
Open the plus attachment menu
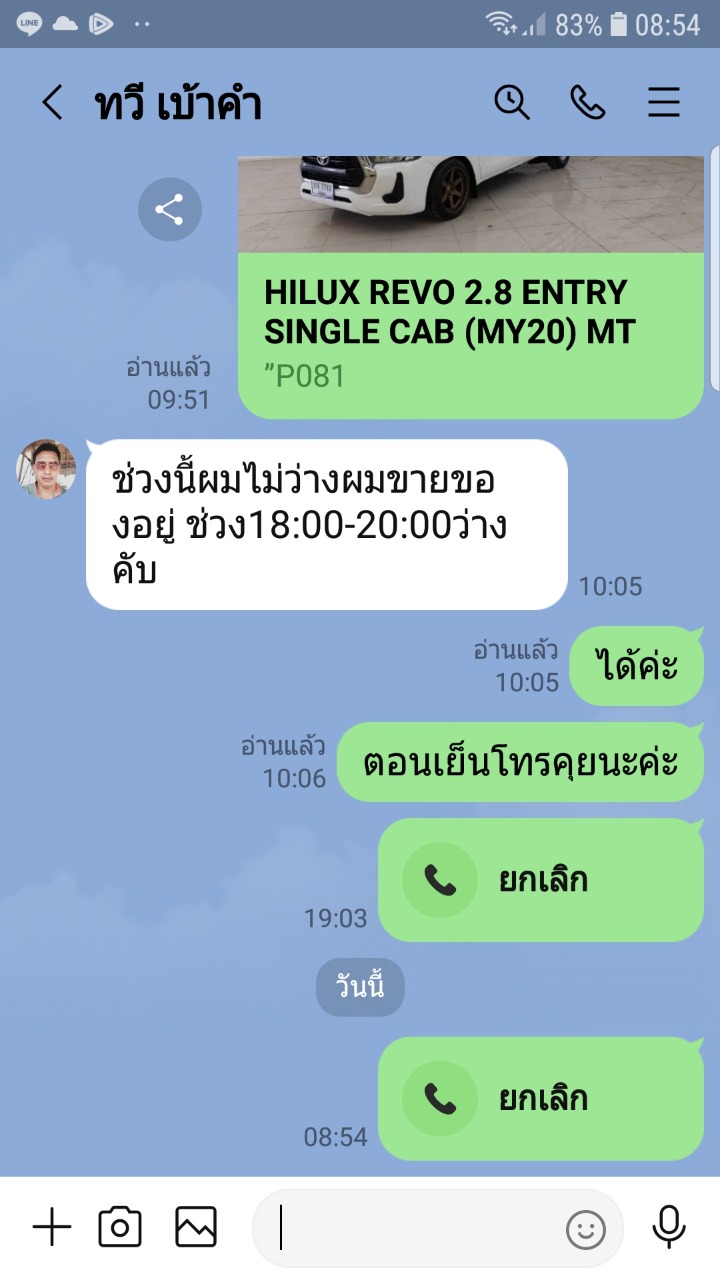[x=52, y=1227]
